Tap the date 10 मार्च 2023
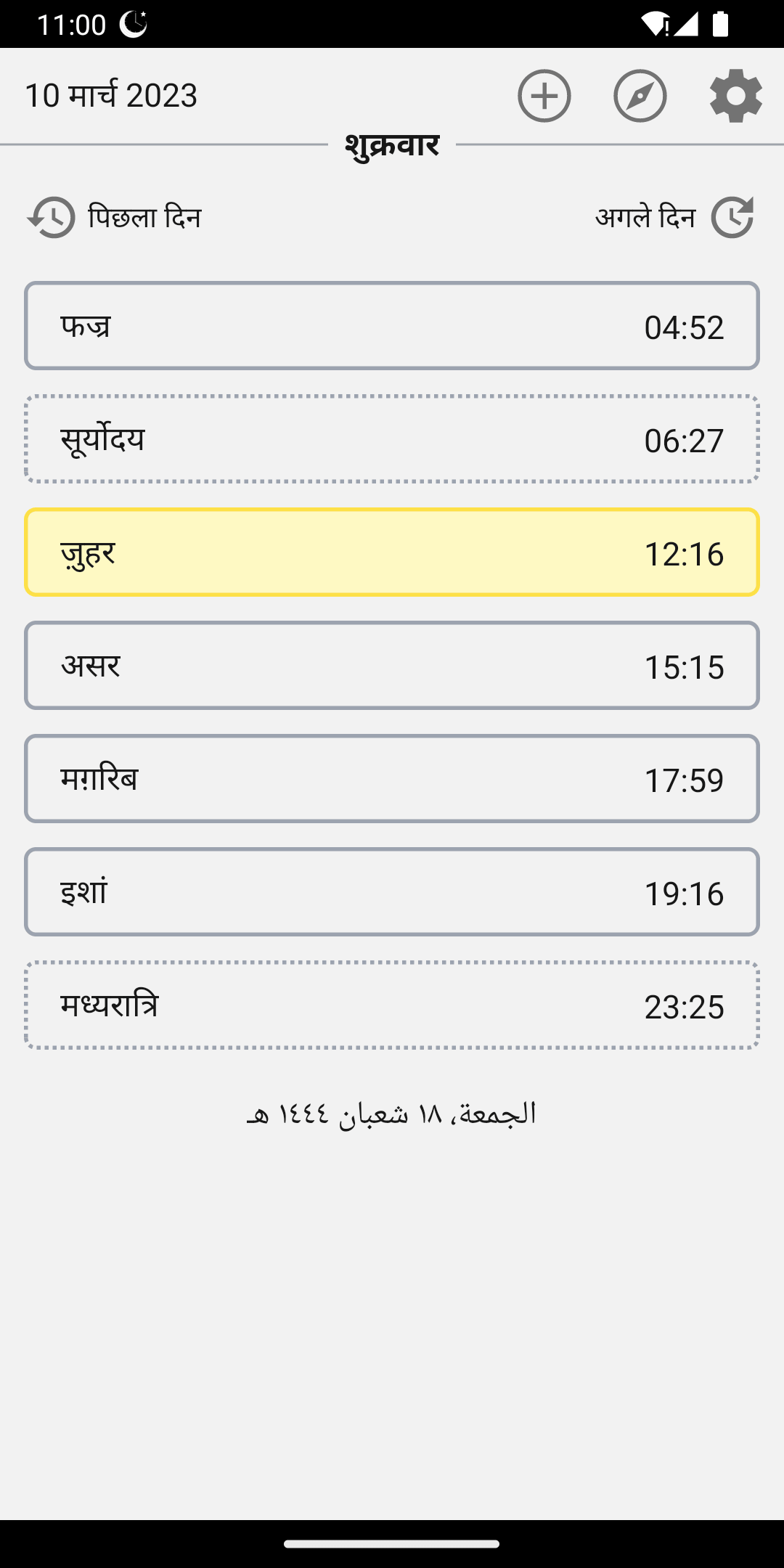 tap(111, 96)
